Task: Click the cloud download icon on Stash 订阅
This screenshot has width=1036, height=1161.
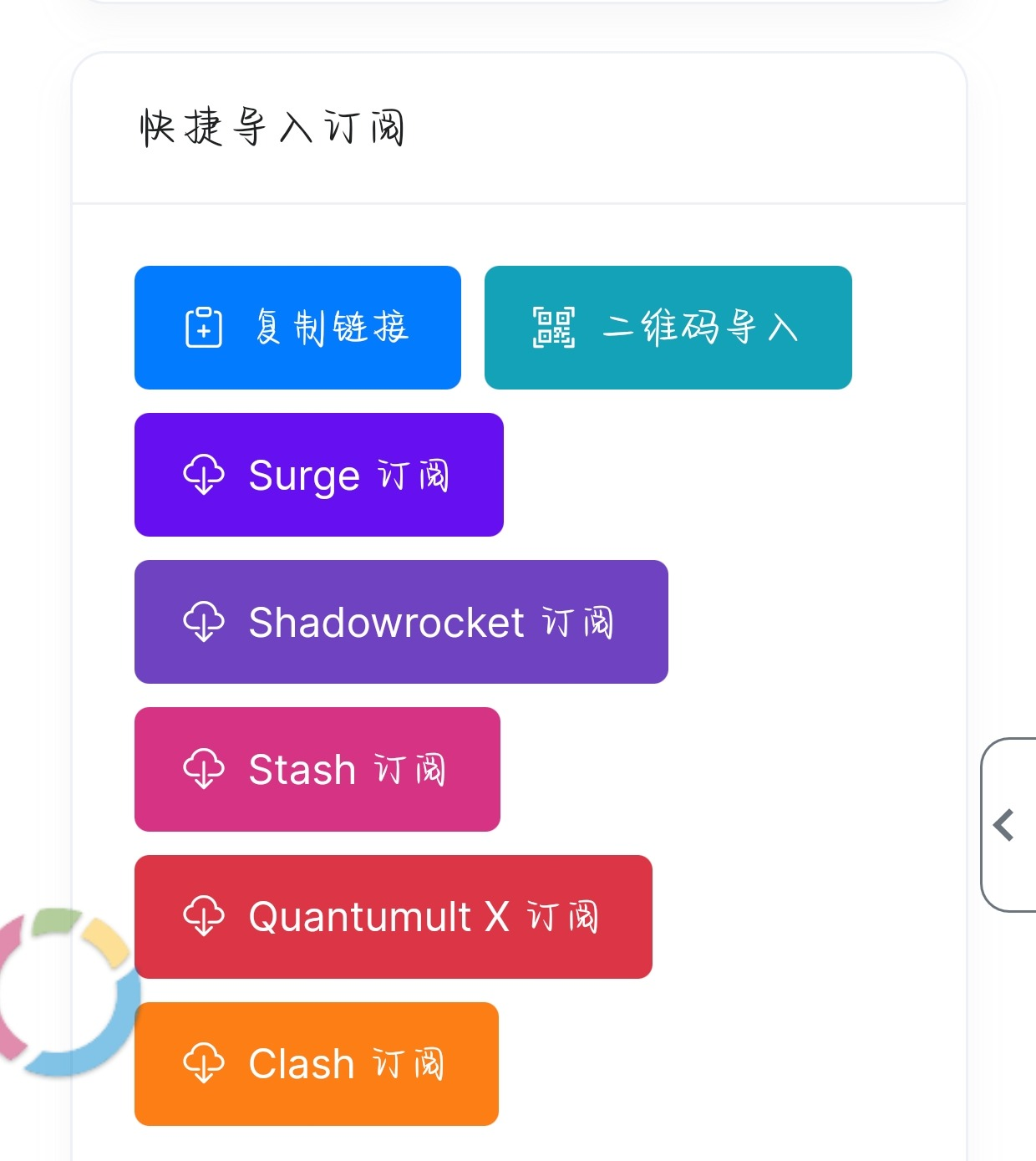Action: [205, 769]
